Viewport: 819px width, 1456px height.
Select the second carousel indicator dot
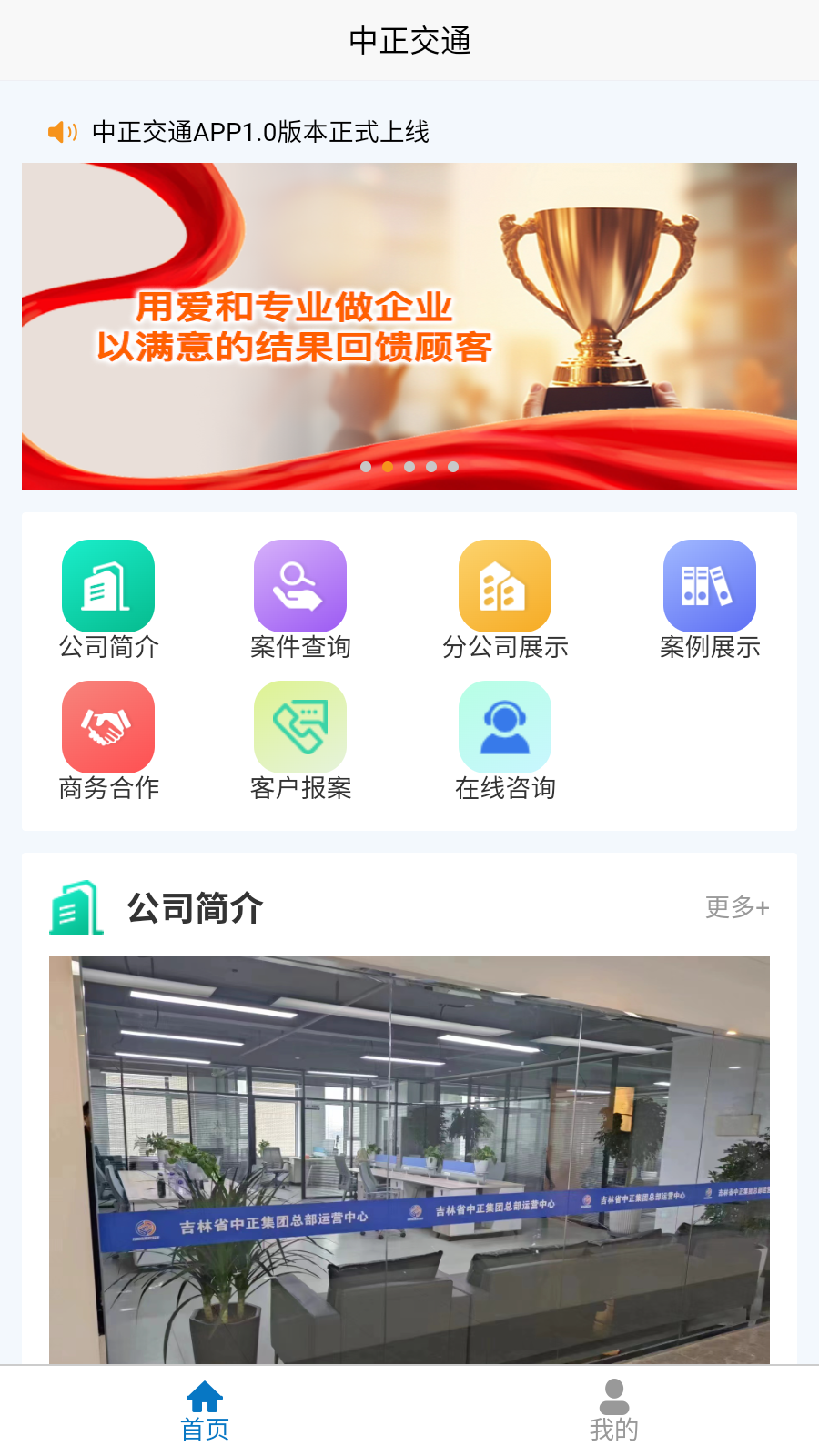(x=388, y=467)
